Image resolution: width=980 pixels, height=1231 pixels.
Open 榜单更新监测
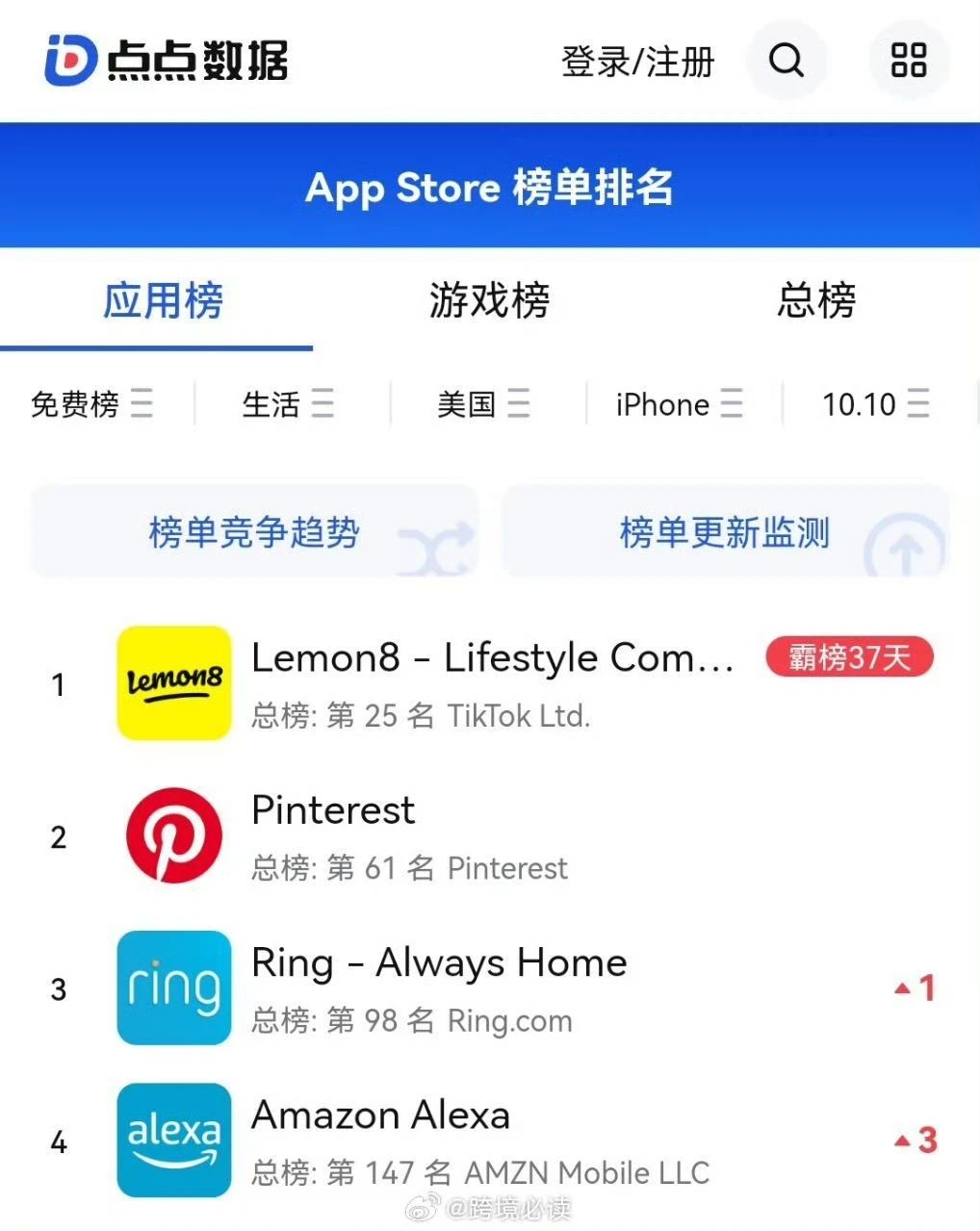pyautogui.click(x=724, y=532)
